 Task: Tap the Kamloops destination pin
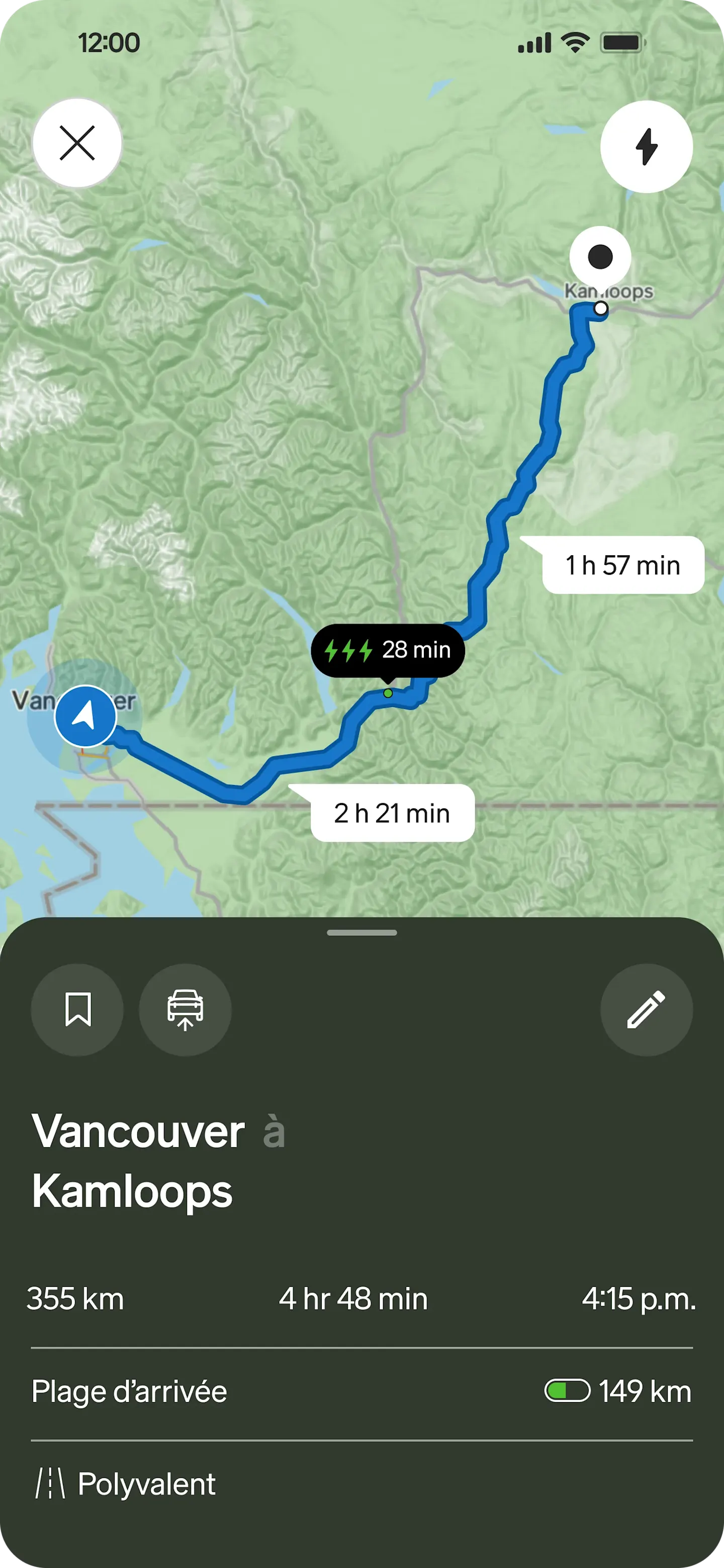[x=600, y=257]
